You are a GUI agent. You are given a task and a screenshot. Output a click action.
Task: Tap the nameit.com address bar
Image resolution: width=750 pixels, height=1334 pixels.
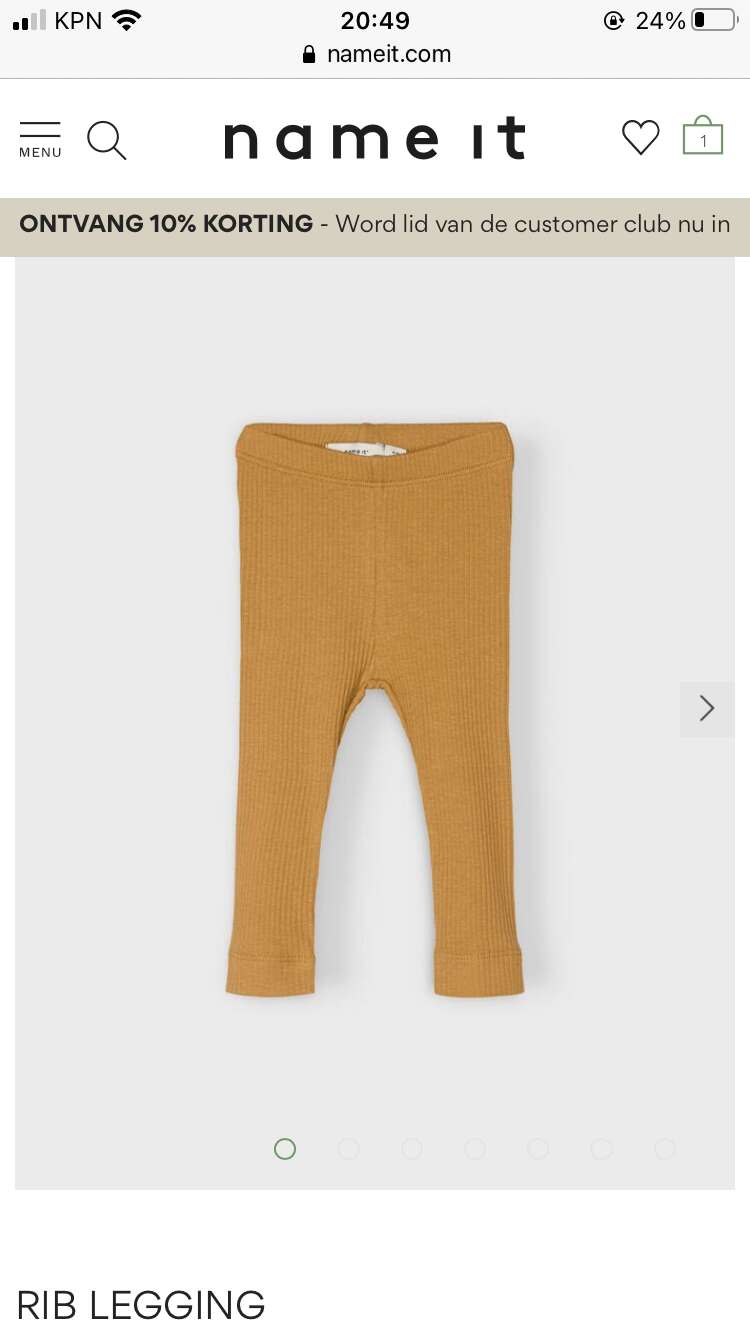[376, 54]
